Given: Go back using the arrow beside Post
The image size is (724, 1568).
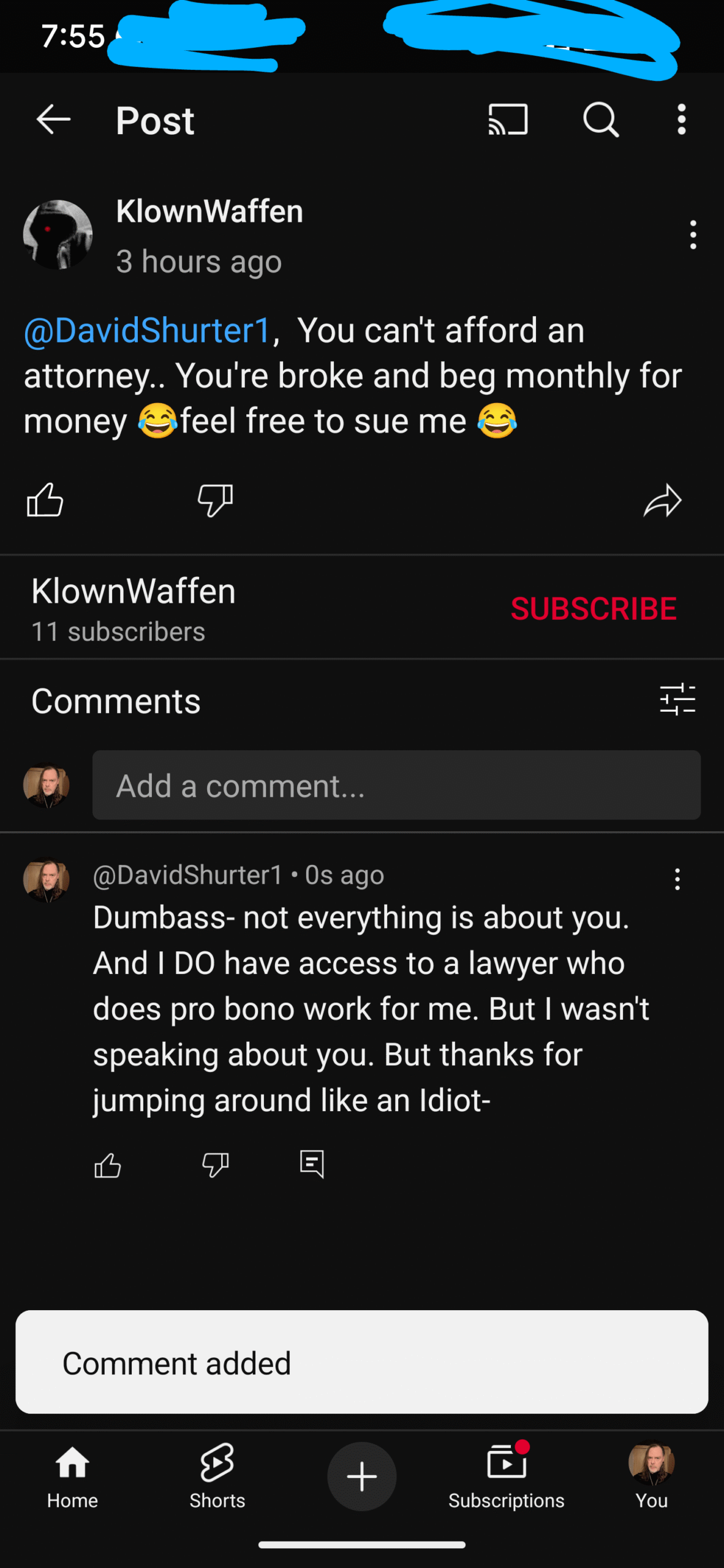Looking at the screenshot, I should pyautogui.click(x=54, y=119).
